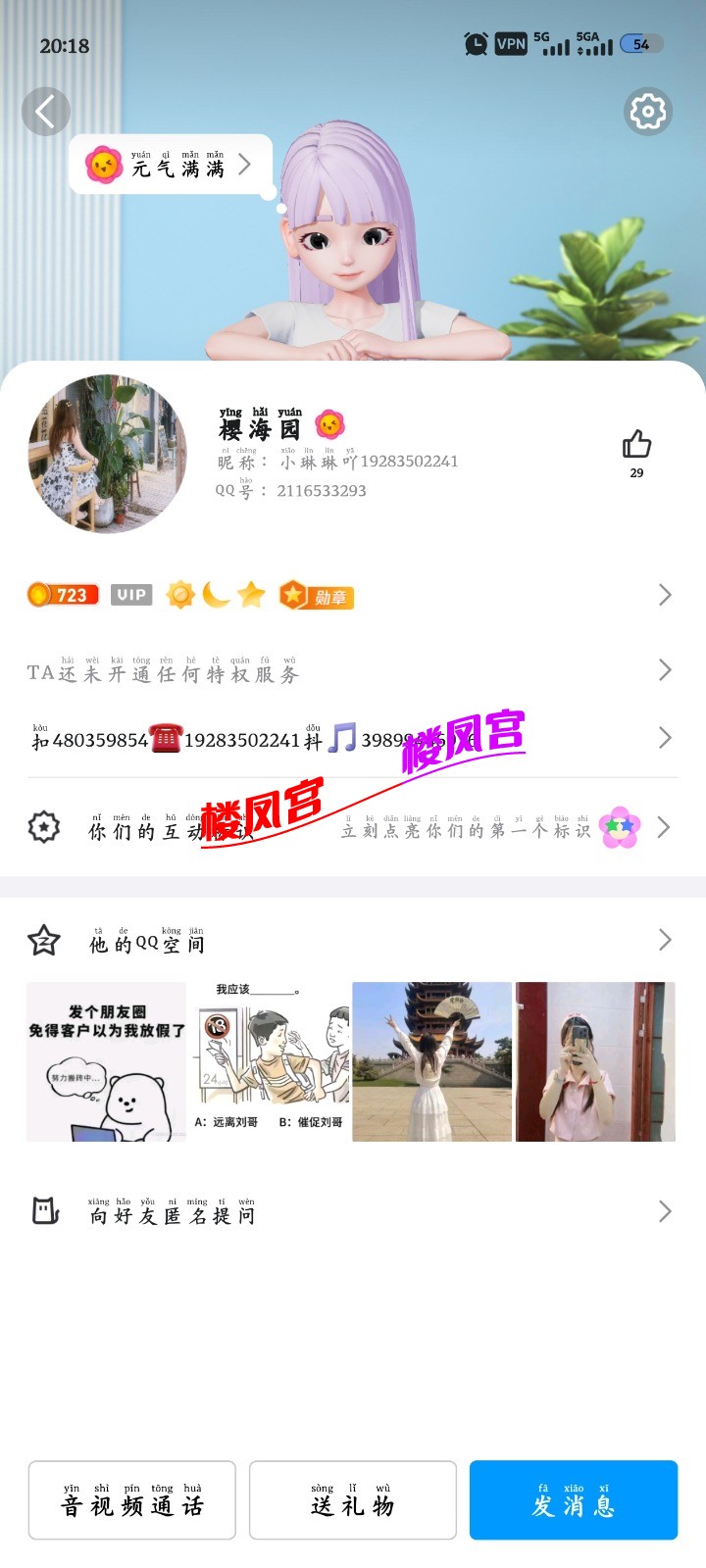Image resolution: width=706 pixels, height=1568 pixels.
Task: View the pagoda tower photo
Action: click(x=431, y=1061)
